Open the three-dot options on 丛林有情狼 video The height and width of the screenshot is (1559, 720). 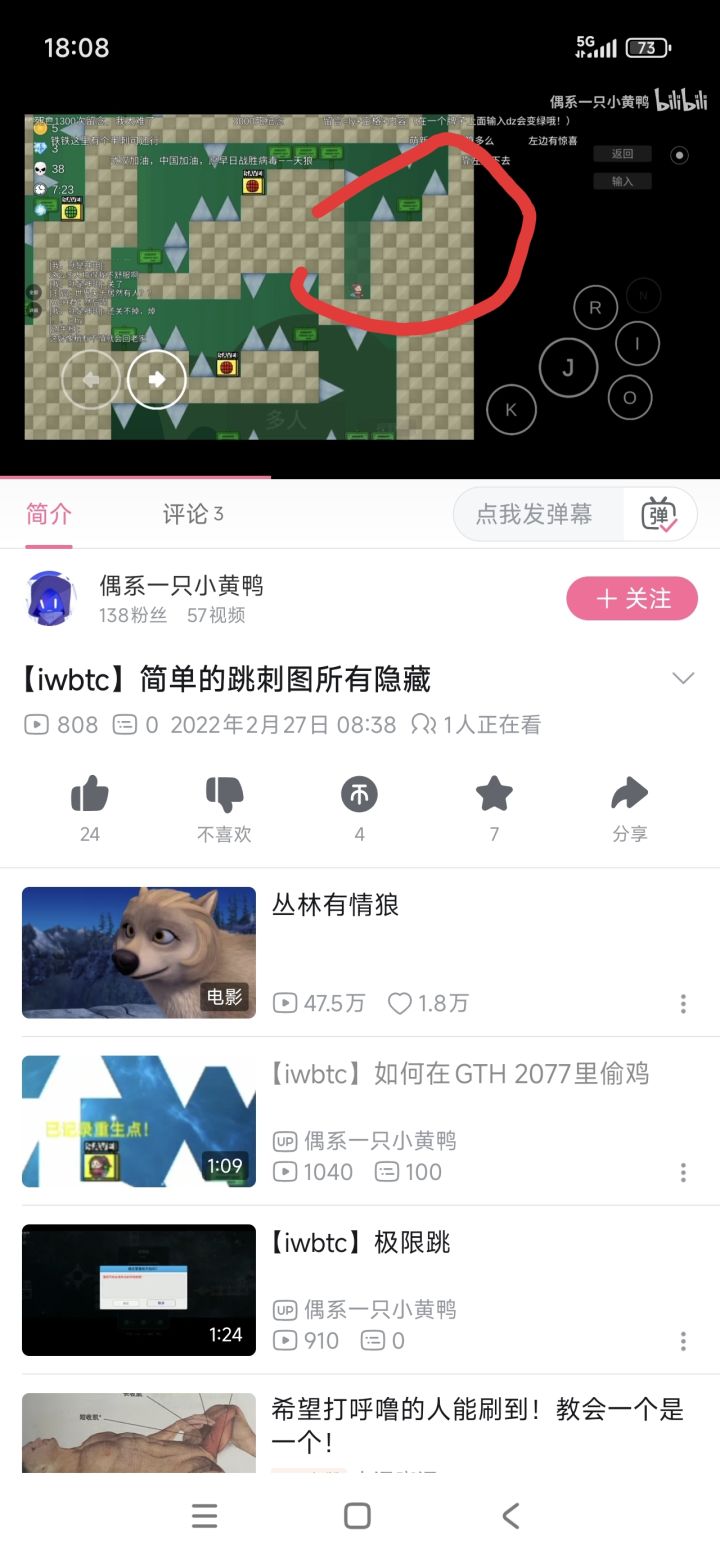pos(683,1003)
